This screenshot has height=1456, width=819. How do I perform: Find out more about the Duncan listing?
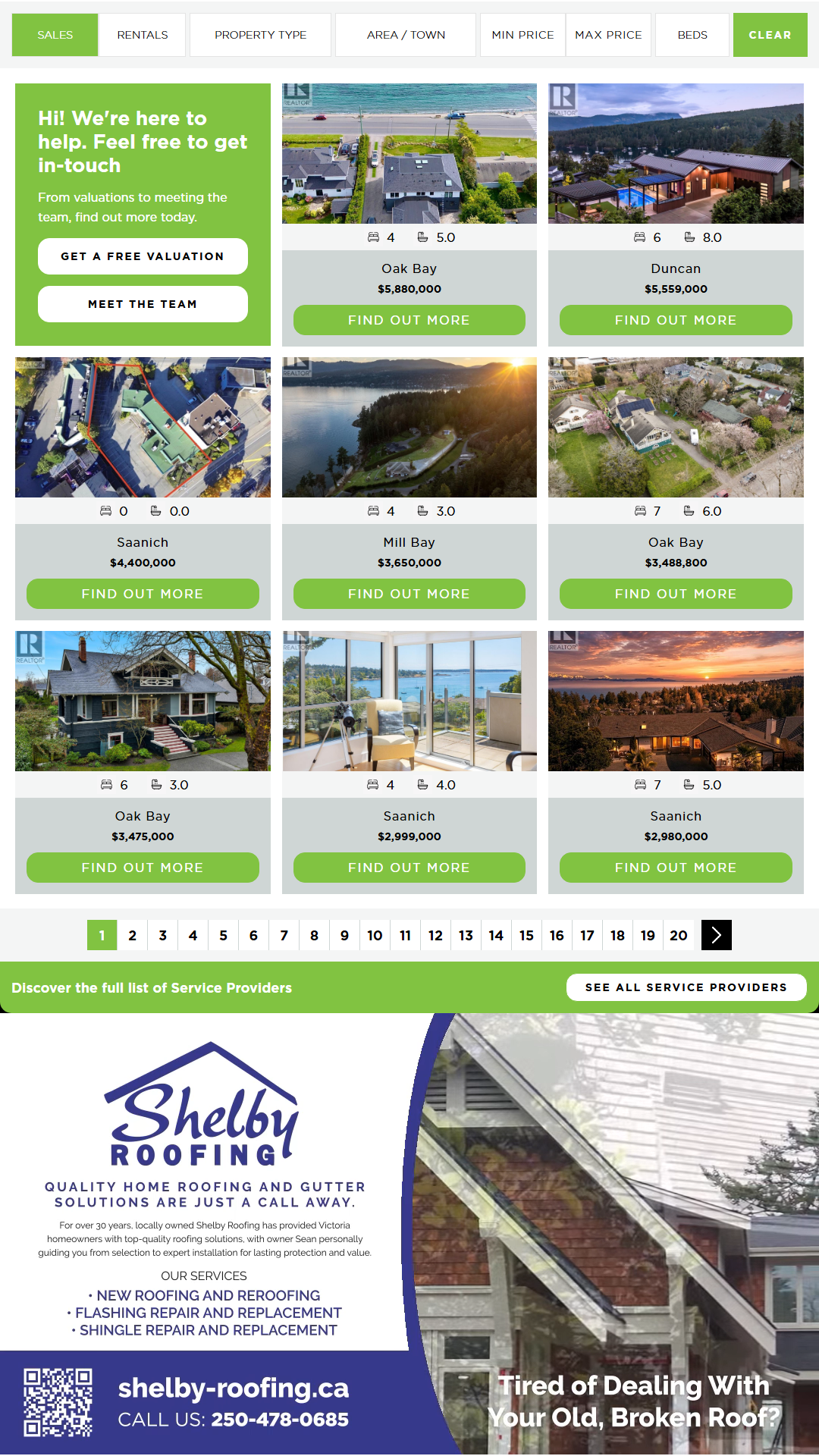coord(676,320)
